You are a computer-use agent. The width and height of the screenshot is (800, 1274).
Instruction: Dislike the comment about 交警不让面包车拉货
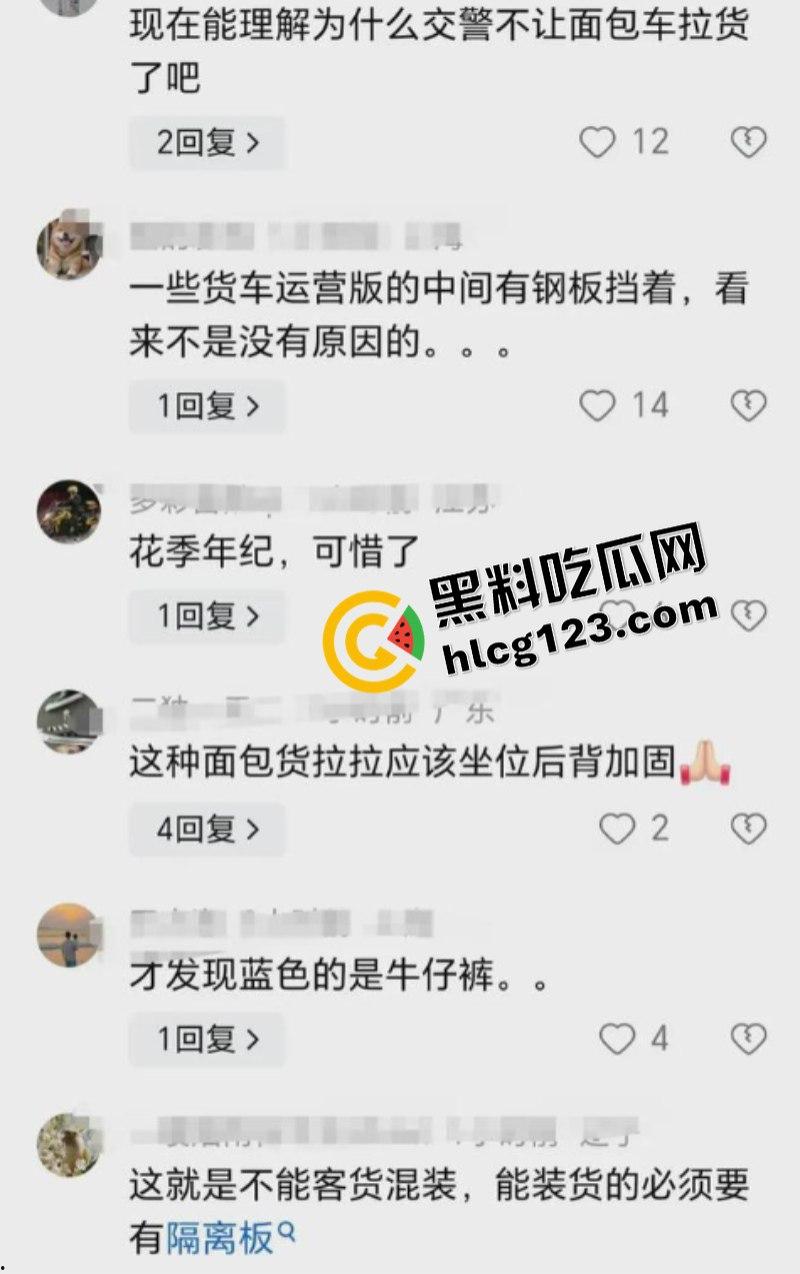748,143
